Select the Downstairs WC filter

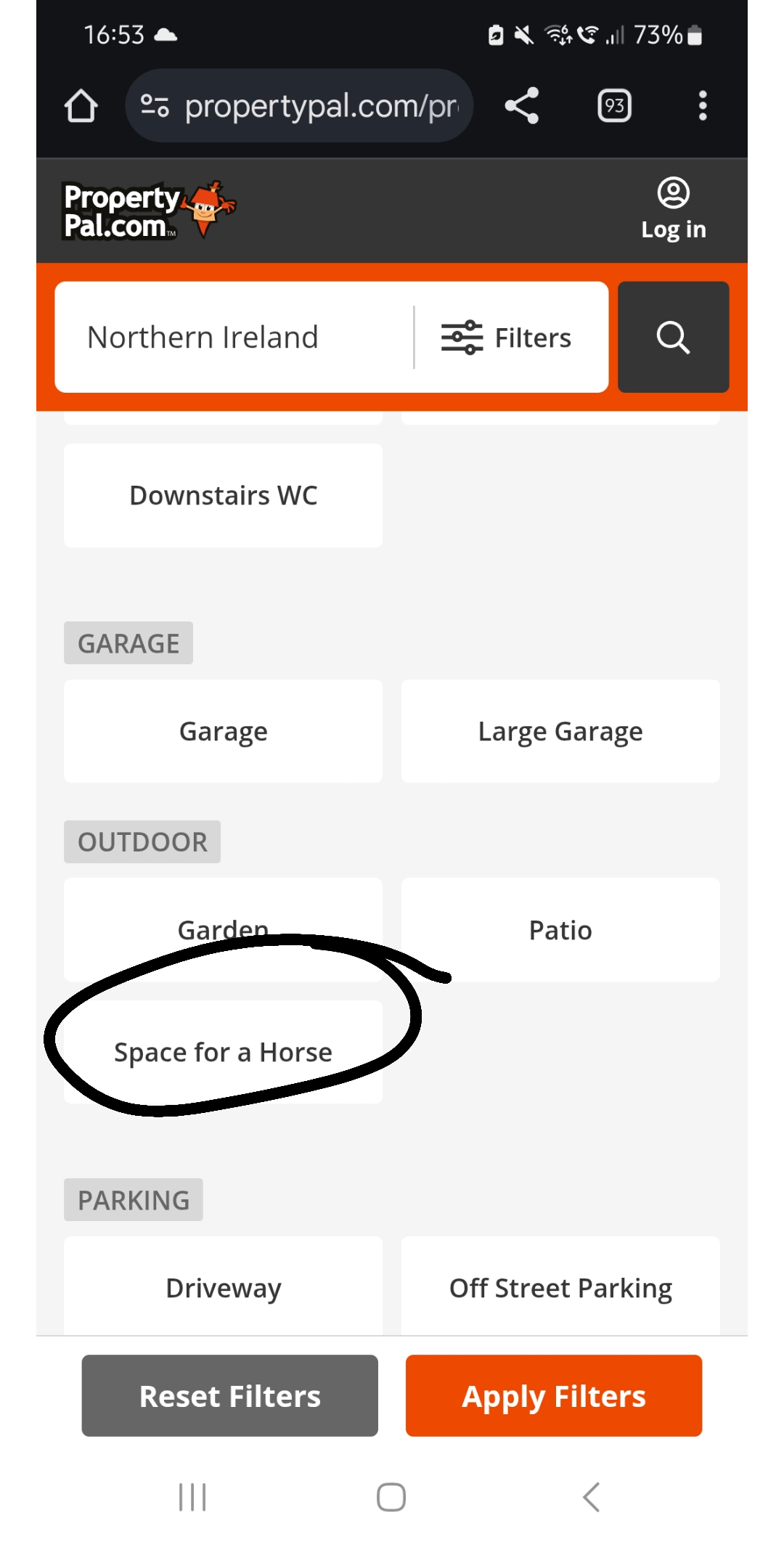223,496
